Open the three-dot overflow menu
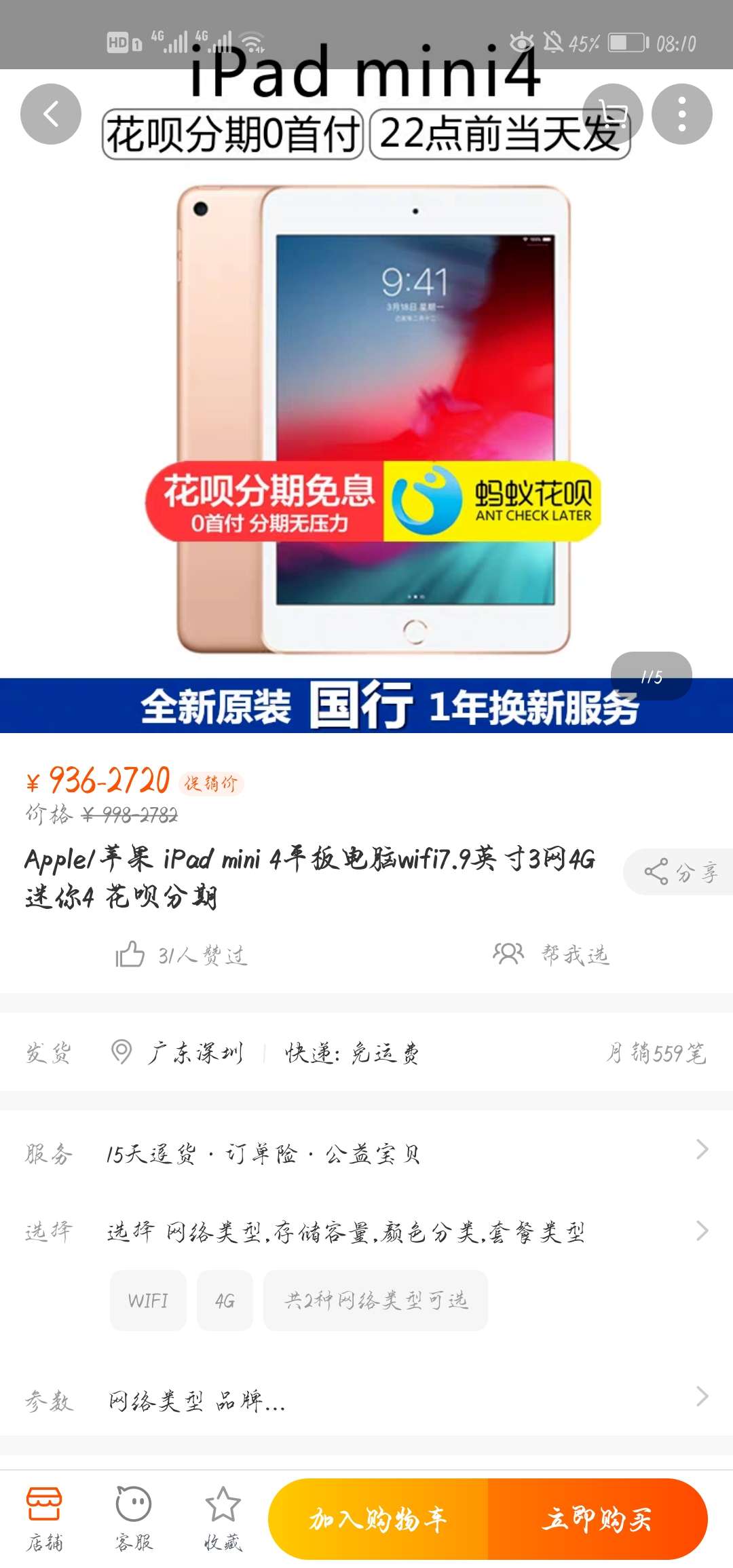The image size is (733, 1568). coord(681,114)
